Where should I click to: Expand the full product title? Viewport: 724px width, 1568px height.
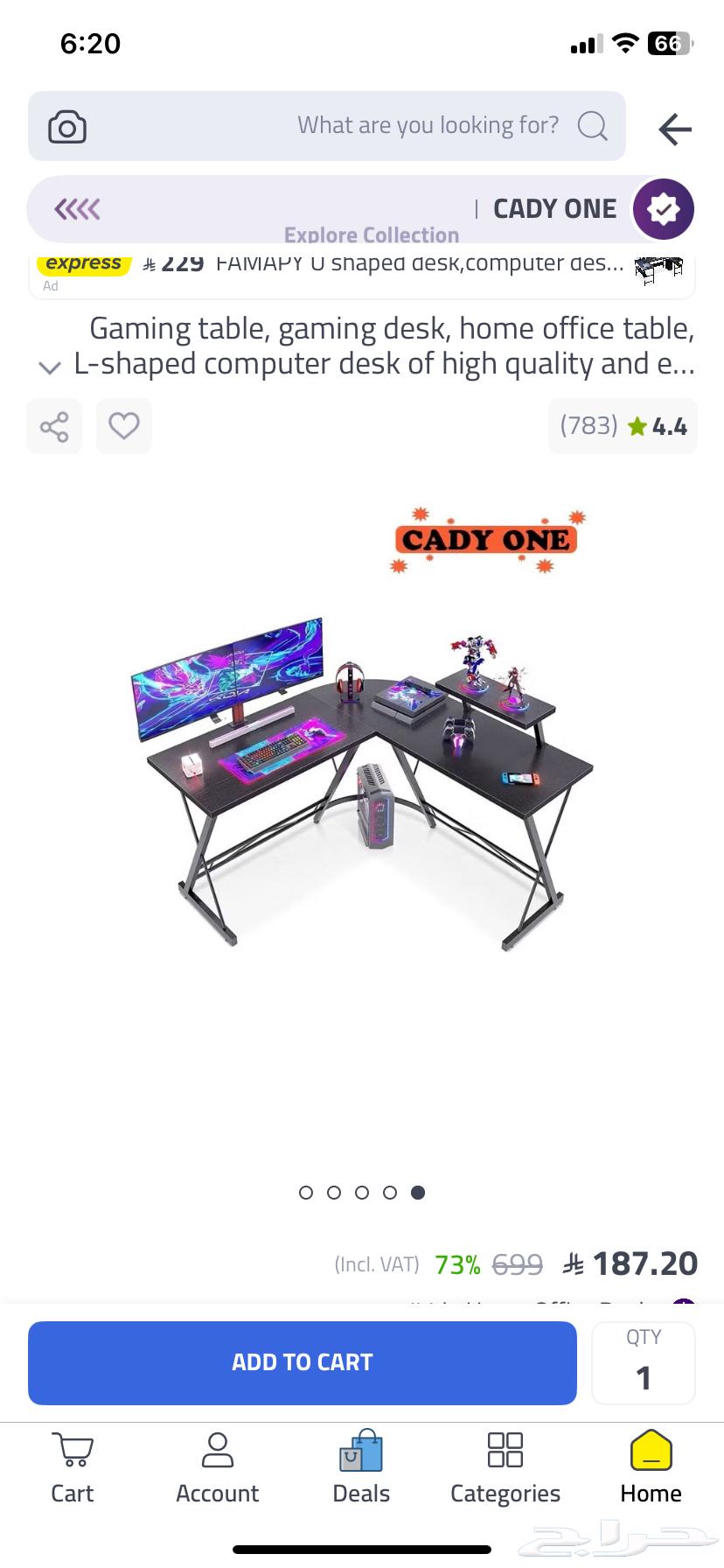tap(50, 367)
